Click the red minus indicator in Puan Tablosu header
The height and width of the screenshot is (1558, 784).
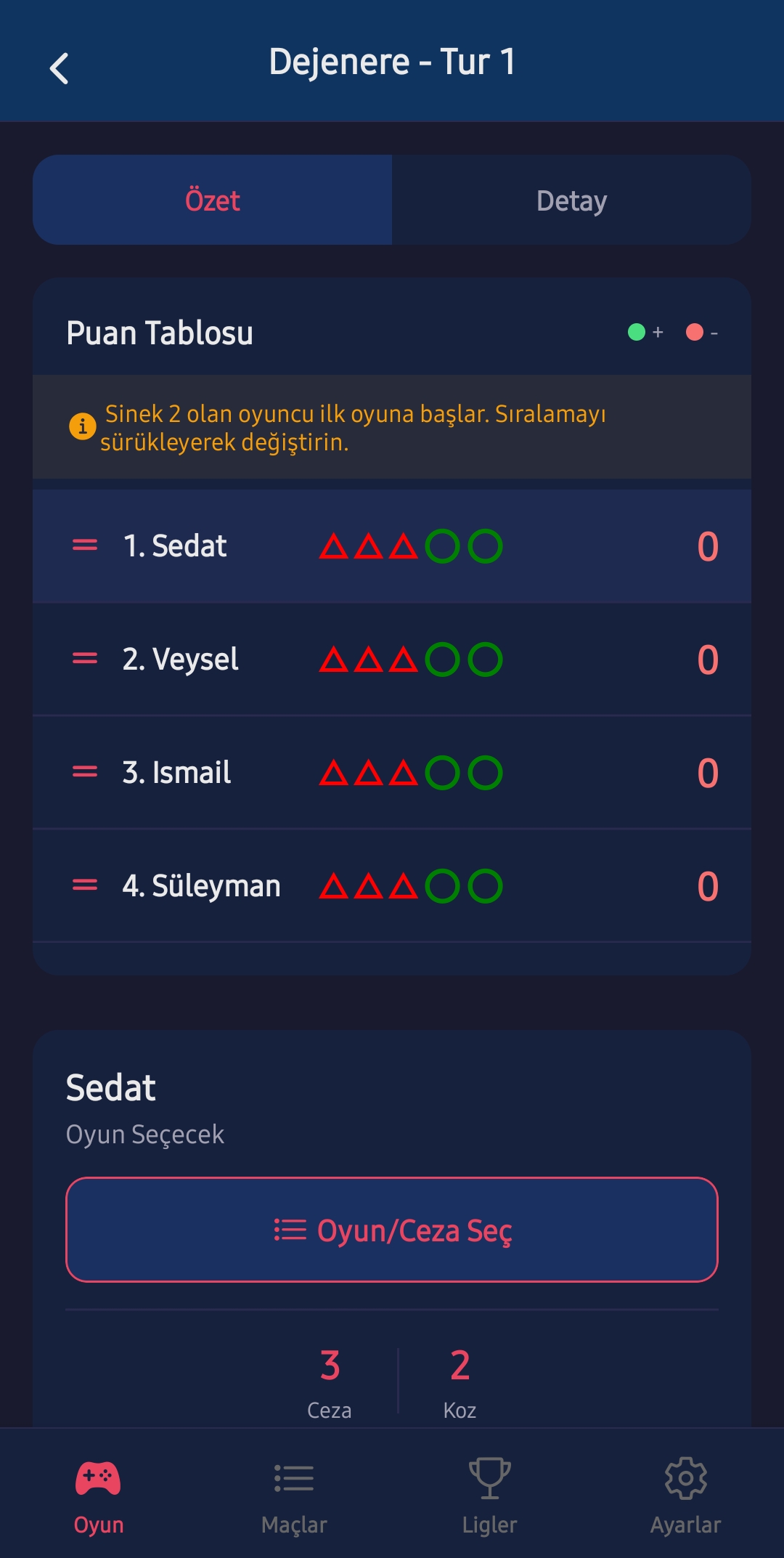[695, 332]
